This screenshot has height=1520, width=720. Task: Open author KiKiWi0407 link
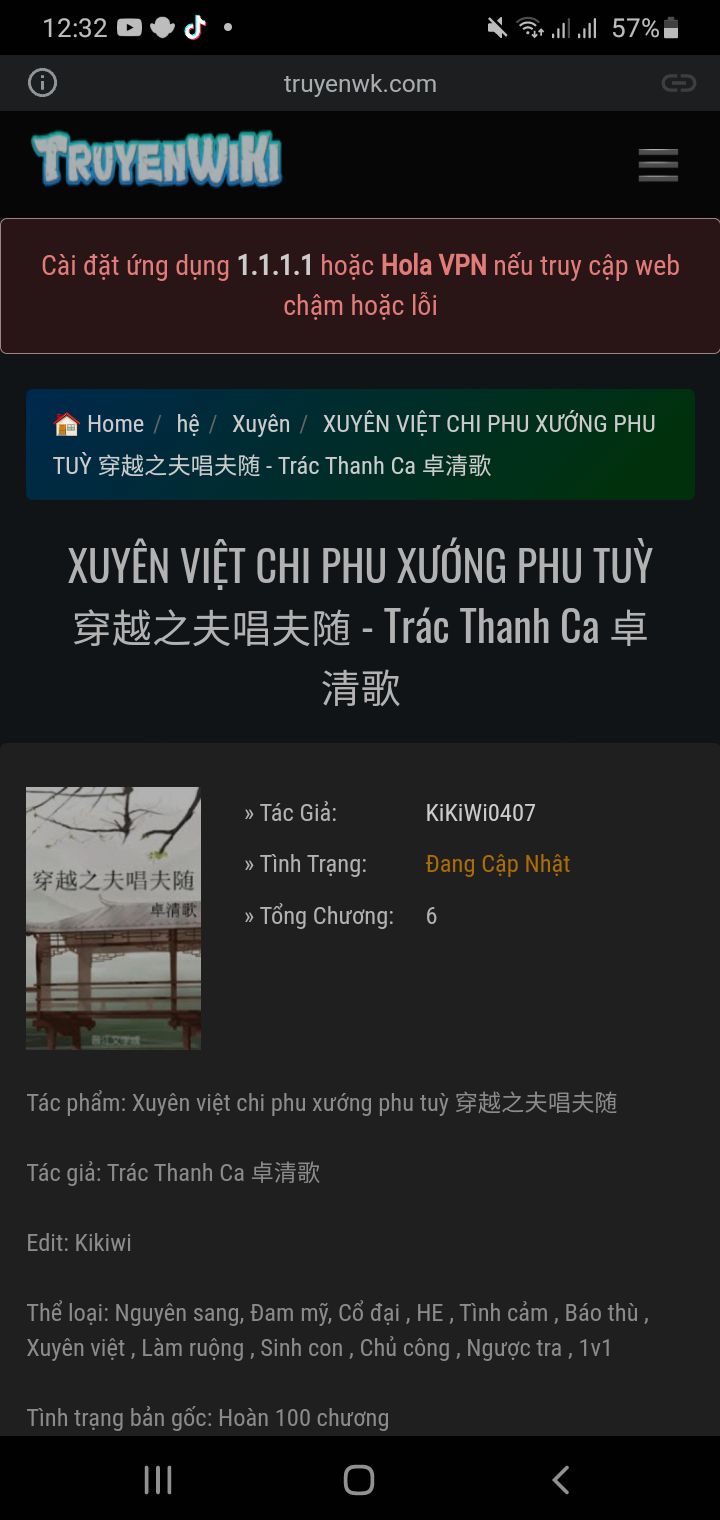pos(481,813)
